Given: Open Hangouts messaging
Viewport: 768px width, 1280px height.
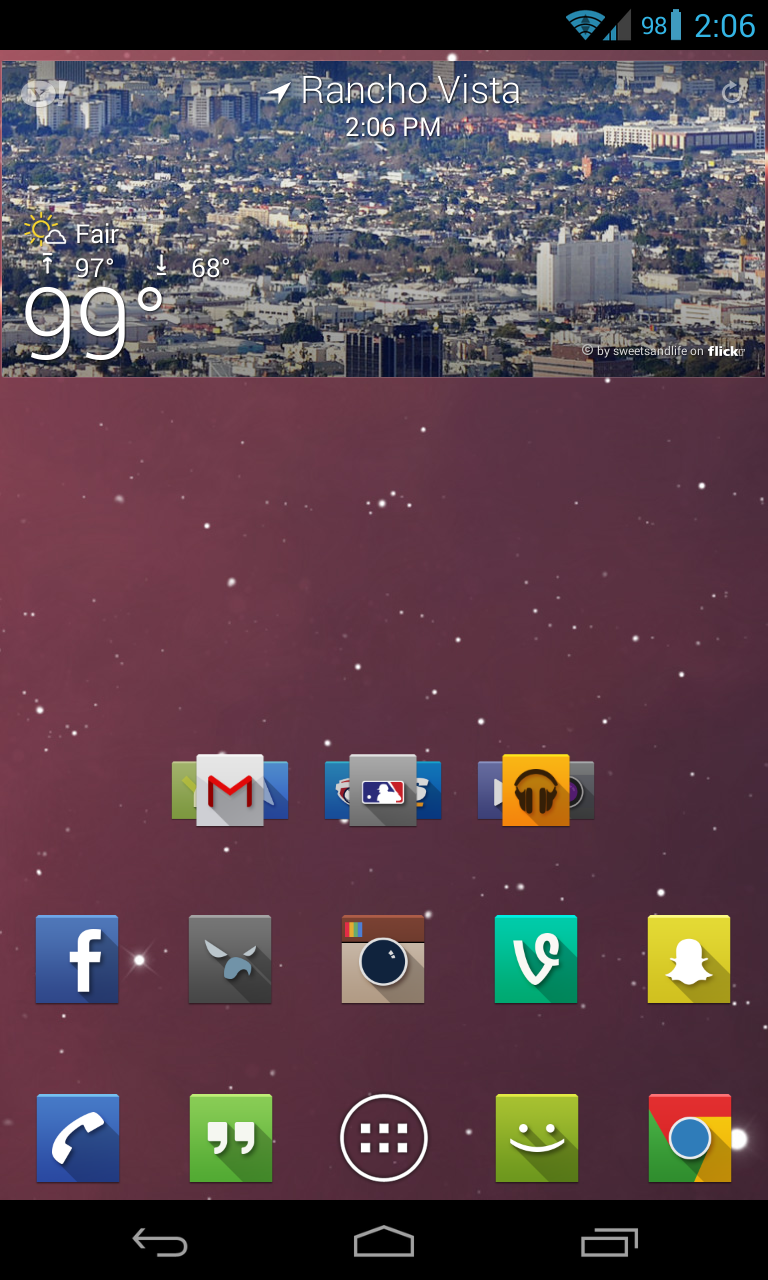Looking at the screenshot, I should 231,1138.
